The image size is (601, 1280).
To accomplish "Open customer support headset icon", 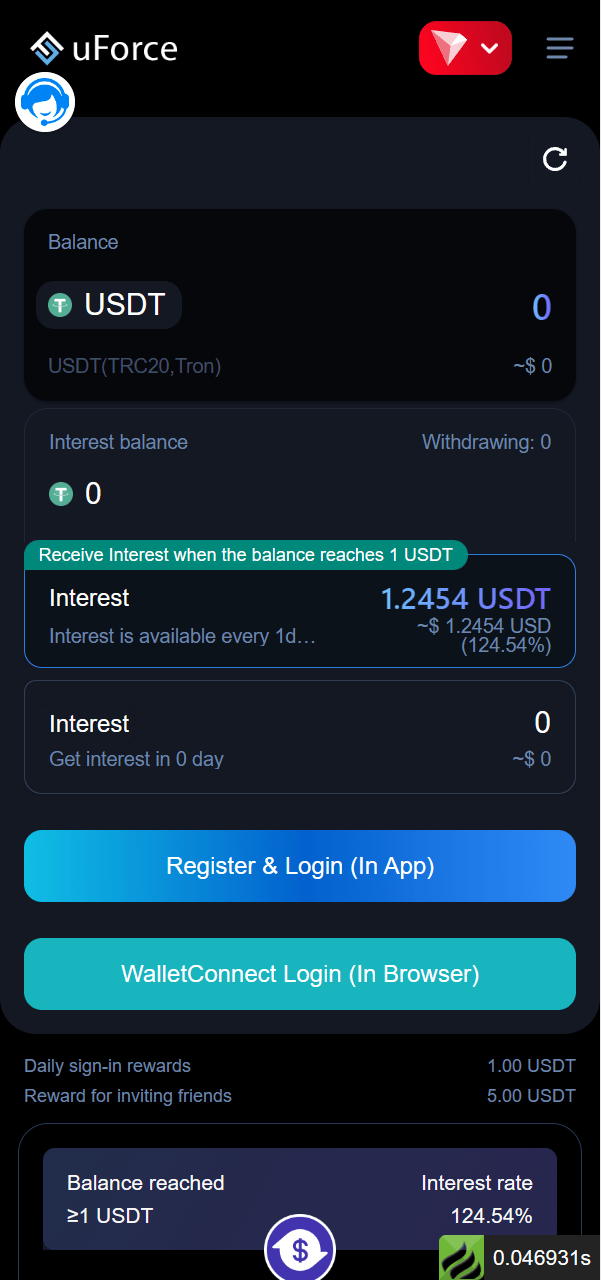I will coord(45,102).
